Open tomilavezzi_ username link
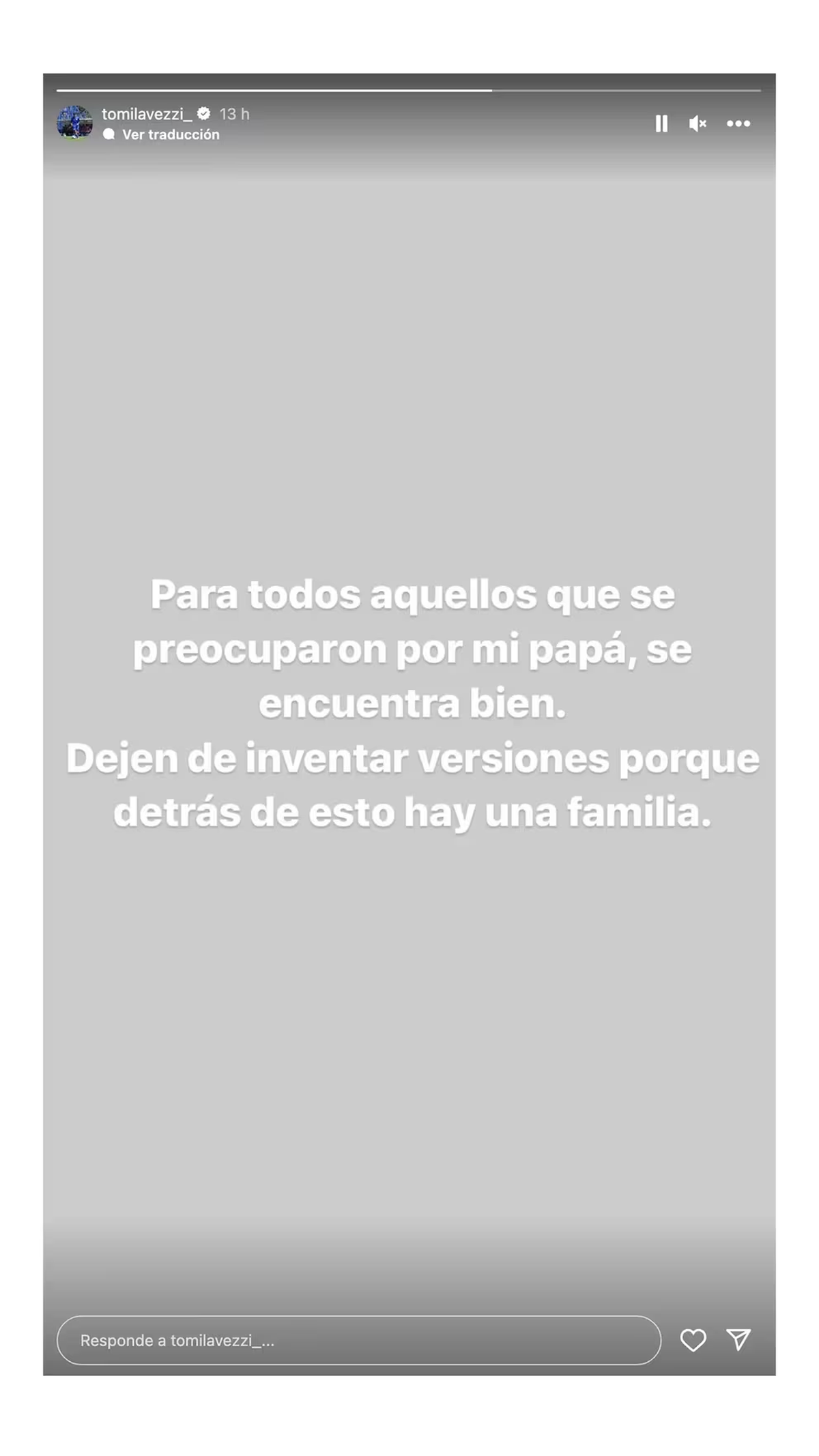This screenshot has width=819, height=1456. pyautogui.click(x=147, y=114)
